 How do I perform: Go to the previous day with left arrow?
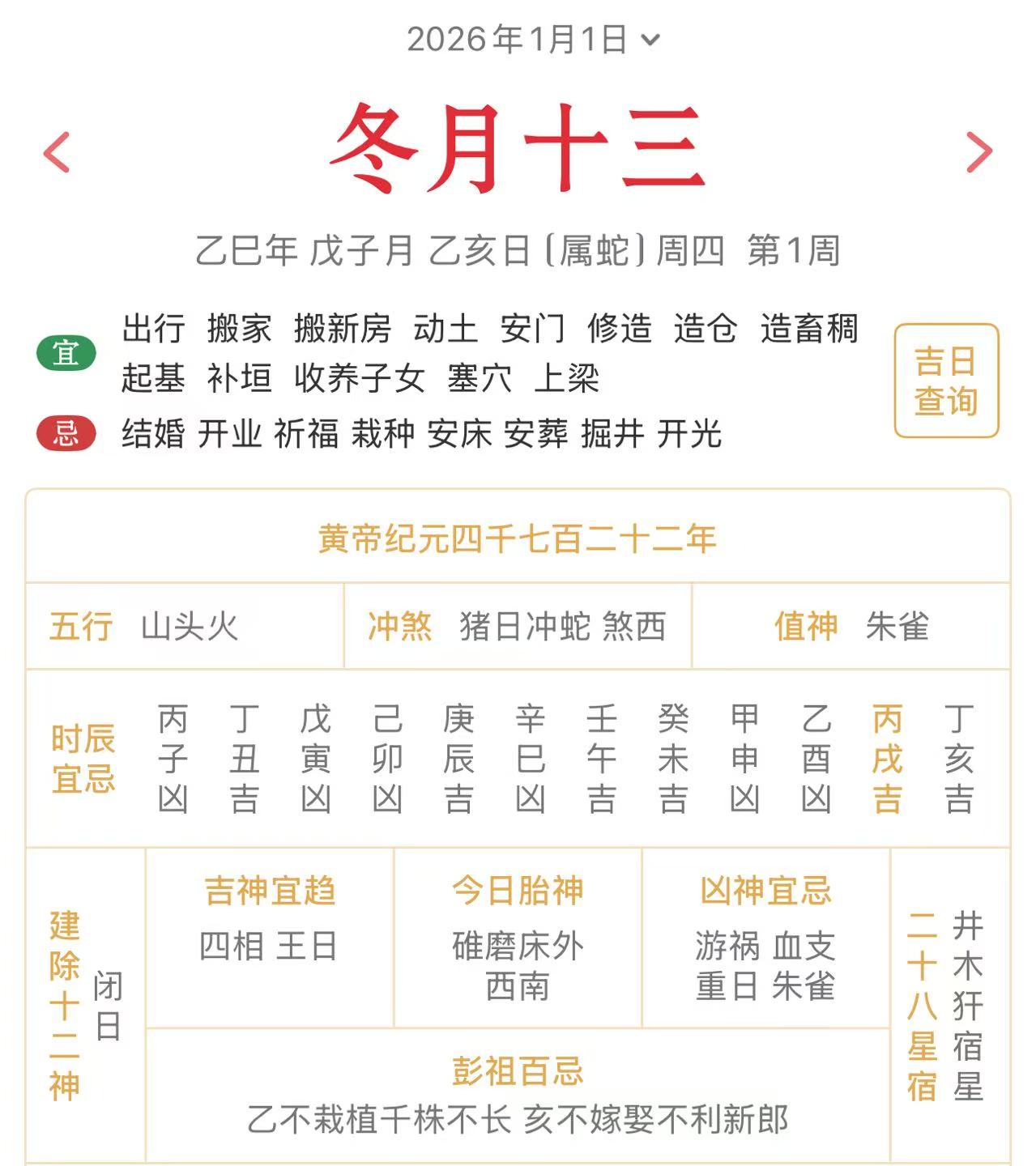(57, 152)
